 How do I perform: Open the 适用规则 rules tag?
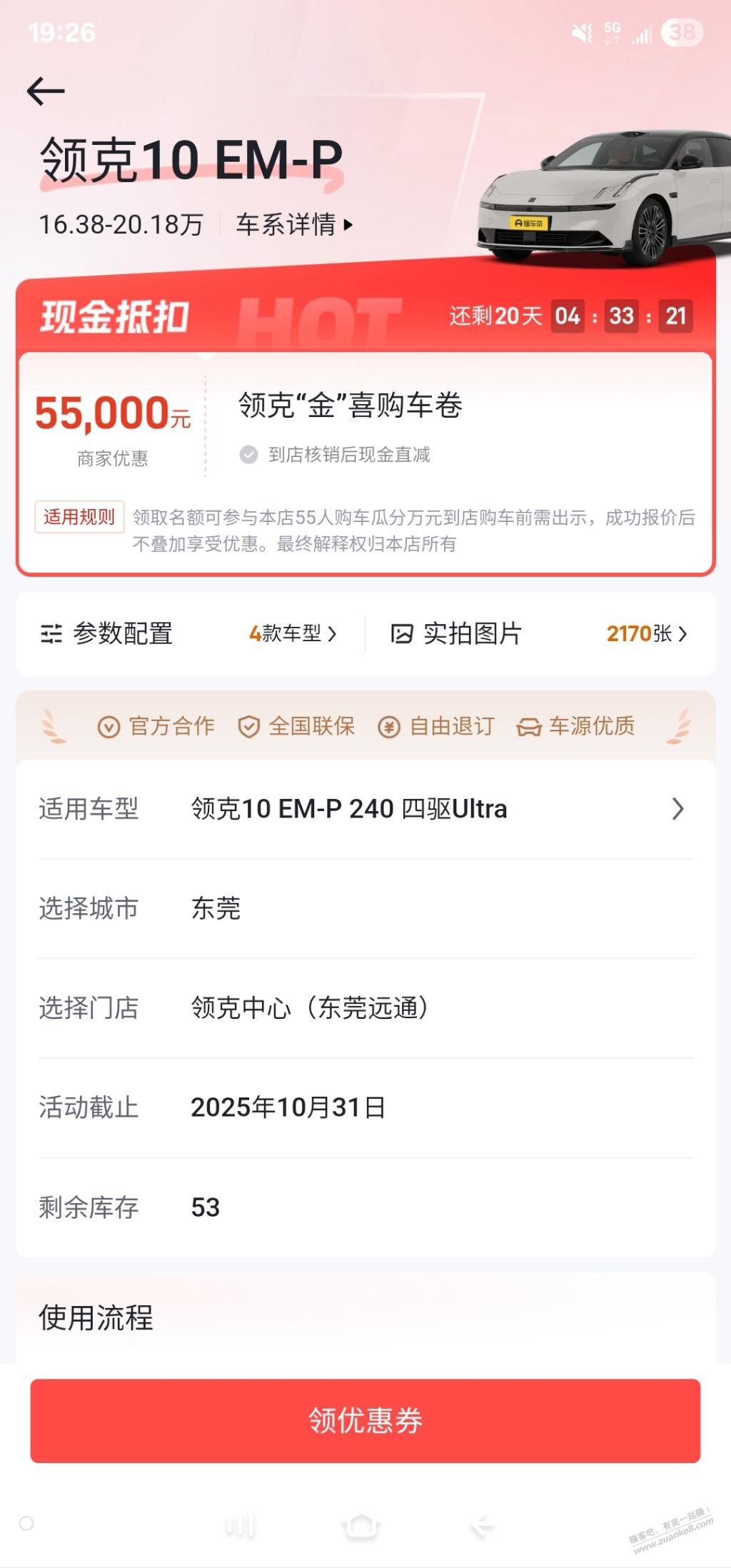(x=79, y=517)
